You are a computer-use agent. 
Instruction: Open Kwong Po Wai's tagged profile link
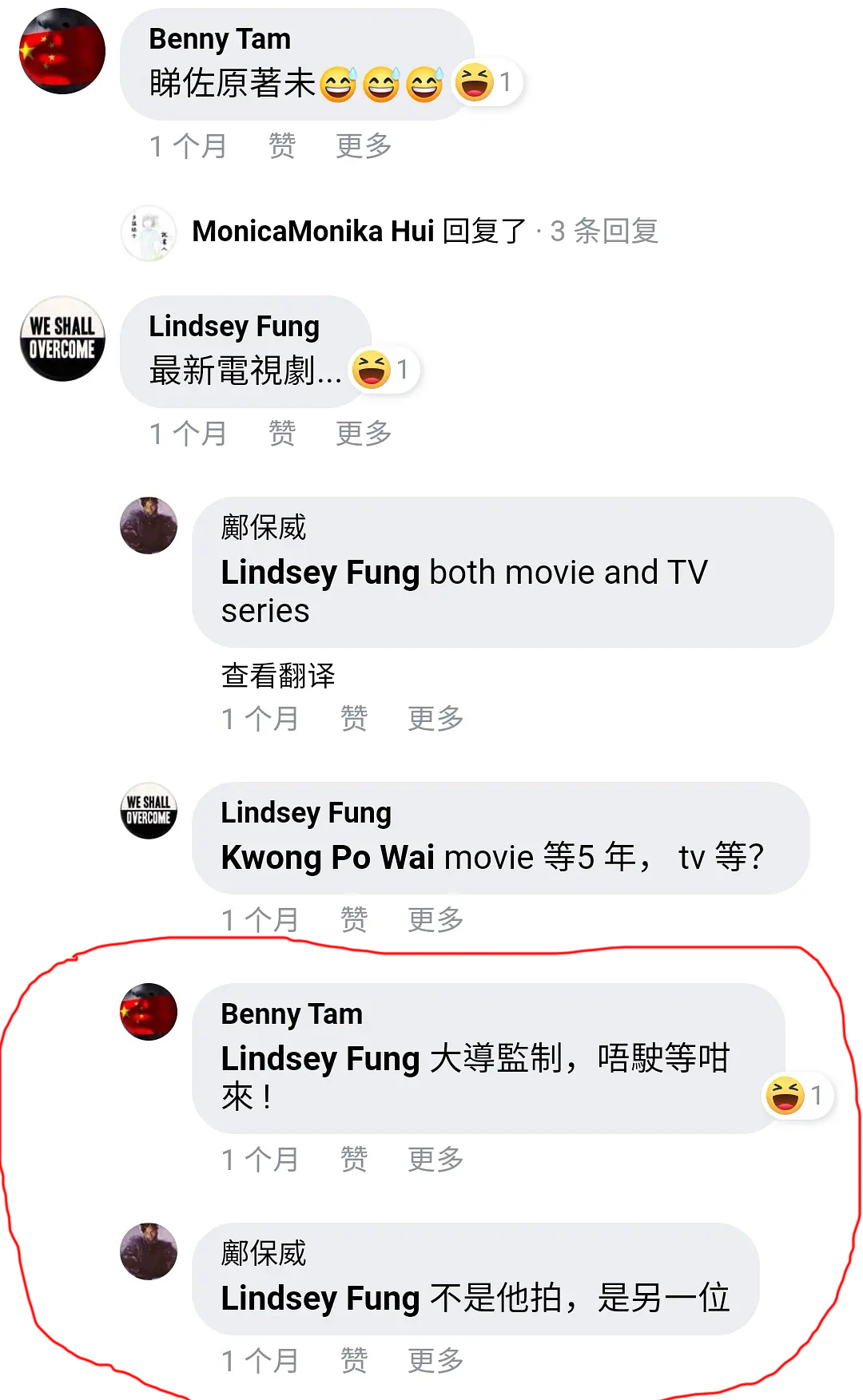tap(328, 857)
